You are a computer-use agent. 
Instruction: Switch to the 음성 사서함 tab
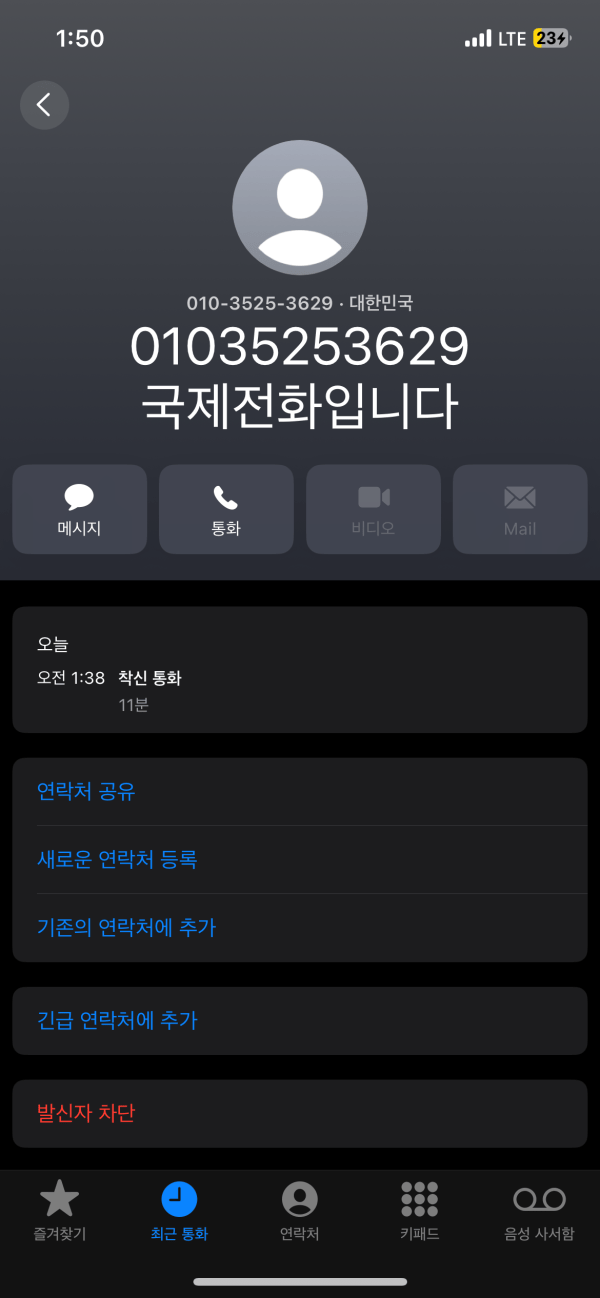(539, 1210)
